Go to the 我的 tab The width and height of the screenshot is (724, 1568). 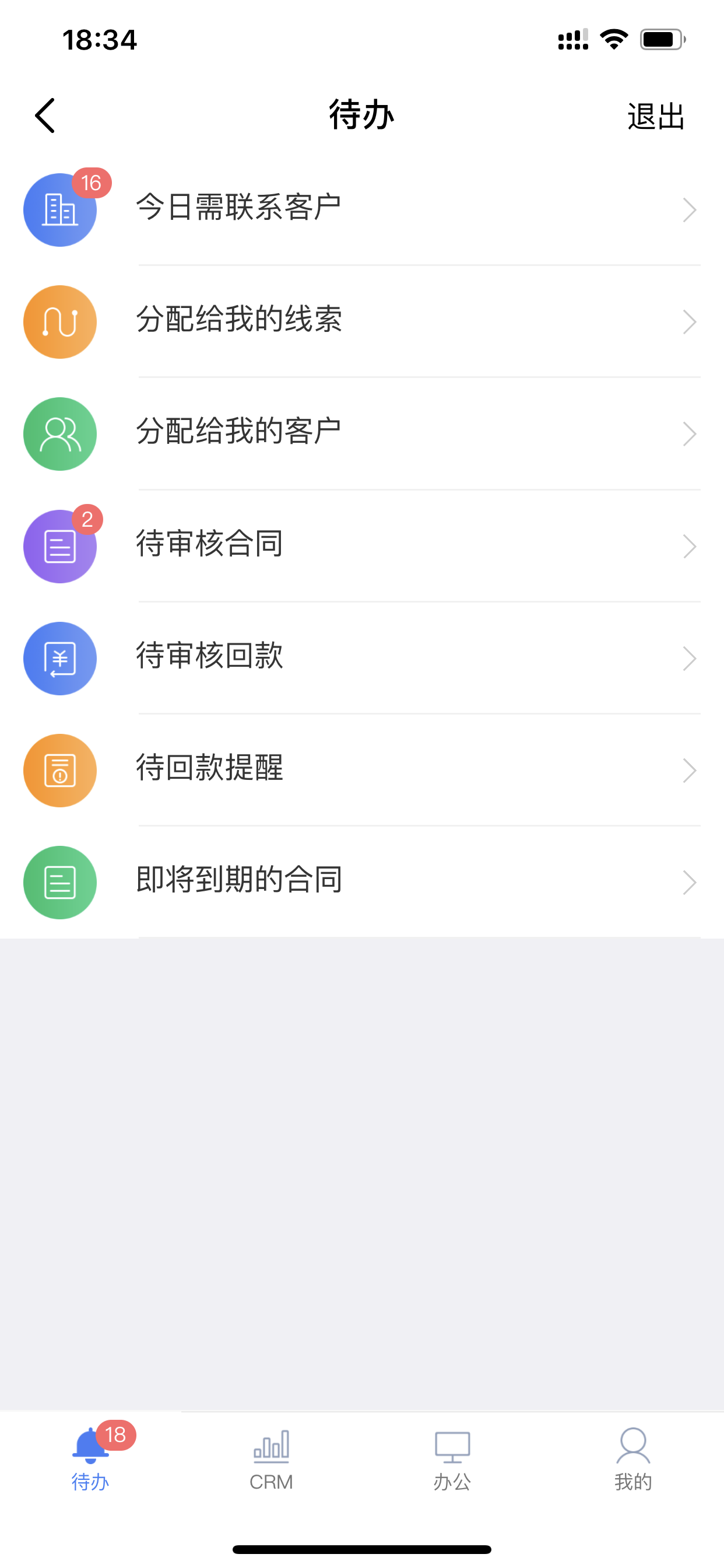click(633, 1458)
